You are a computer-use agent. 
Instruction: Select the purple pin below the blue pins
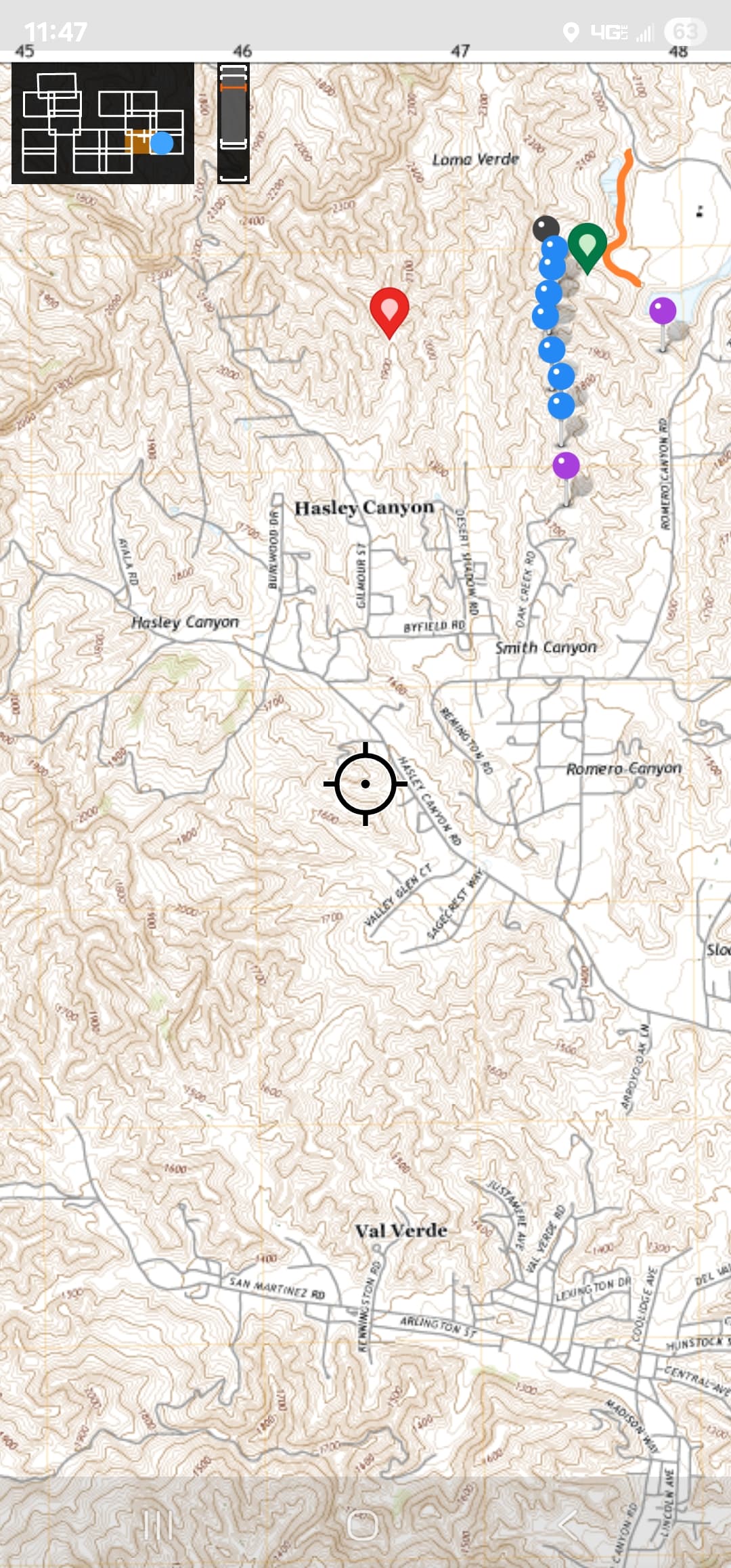point(566,466)
